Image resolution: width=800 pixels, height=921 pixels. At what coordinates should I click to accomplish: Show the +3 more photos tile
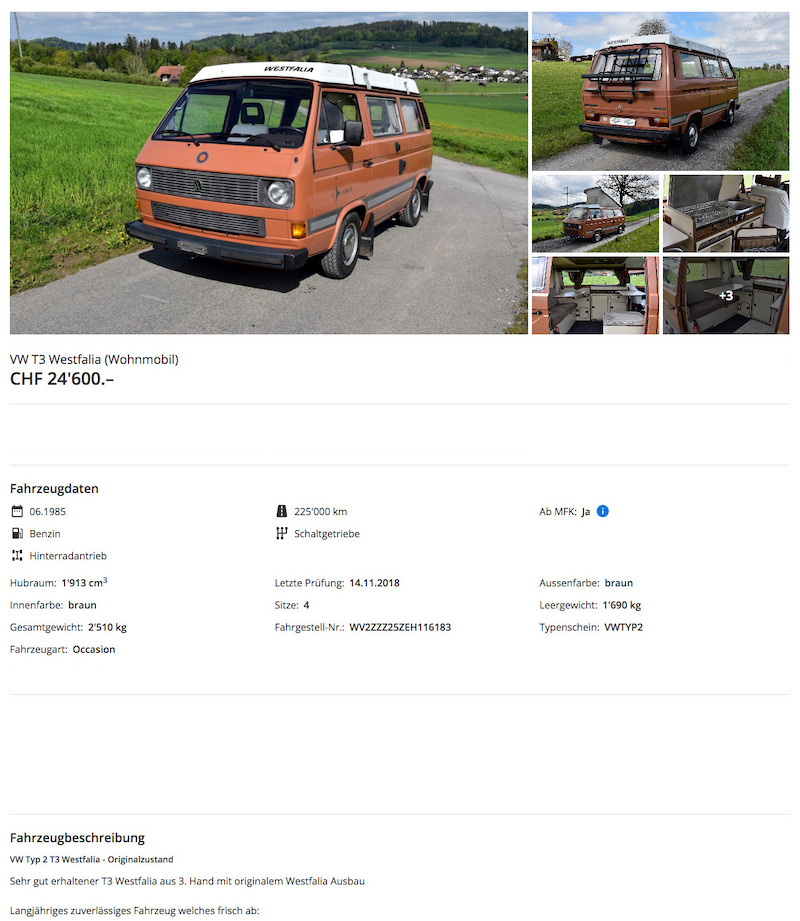(x=725, y=295)
